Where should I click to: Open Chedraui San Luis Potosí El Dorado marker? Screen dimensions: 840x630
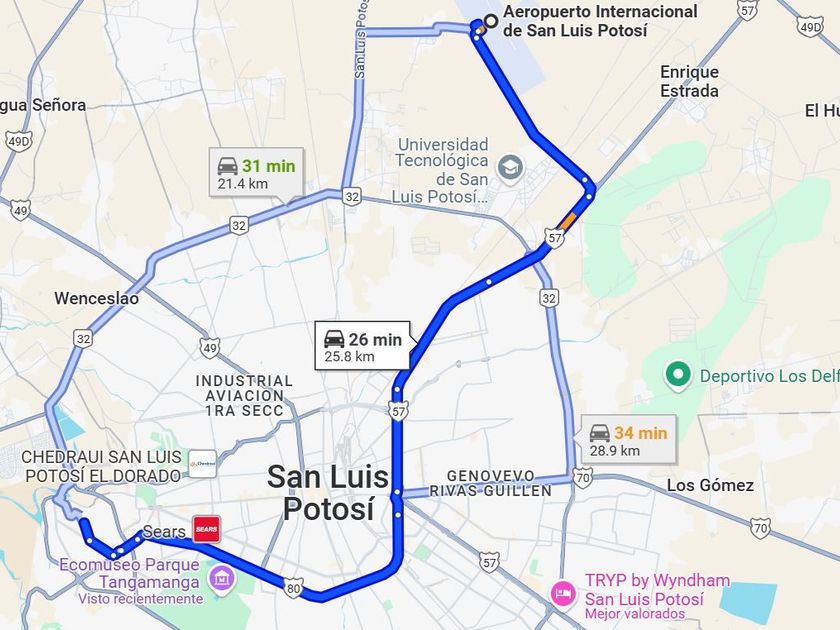201,463
